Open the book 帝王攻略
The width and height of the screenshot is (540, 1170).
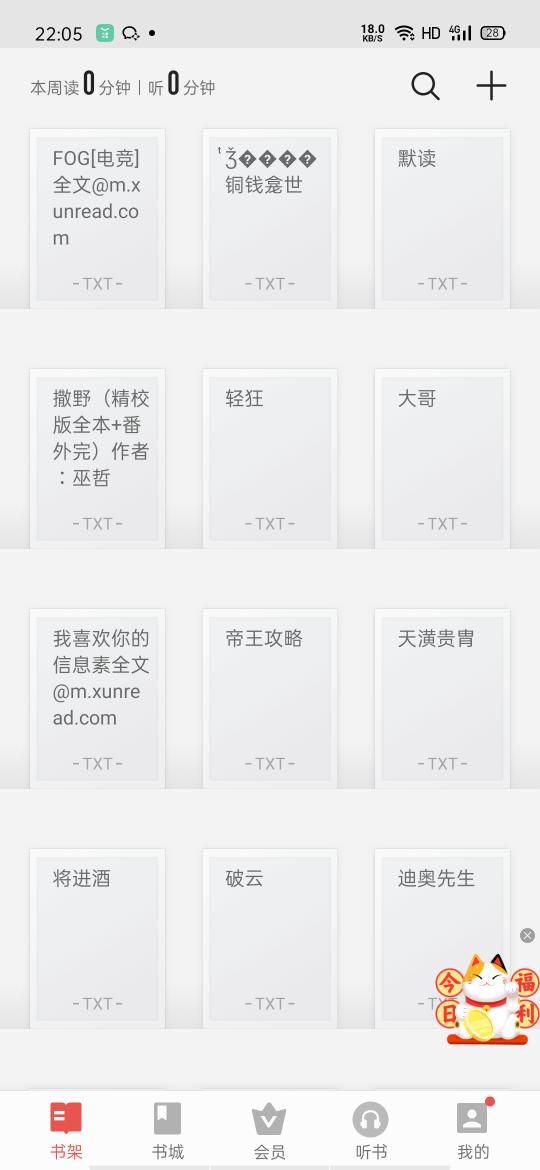[x=270, y=698]
